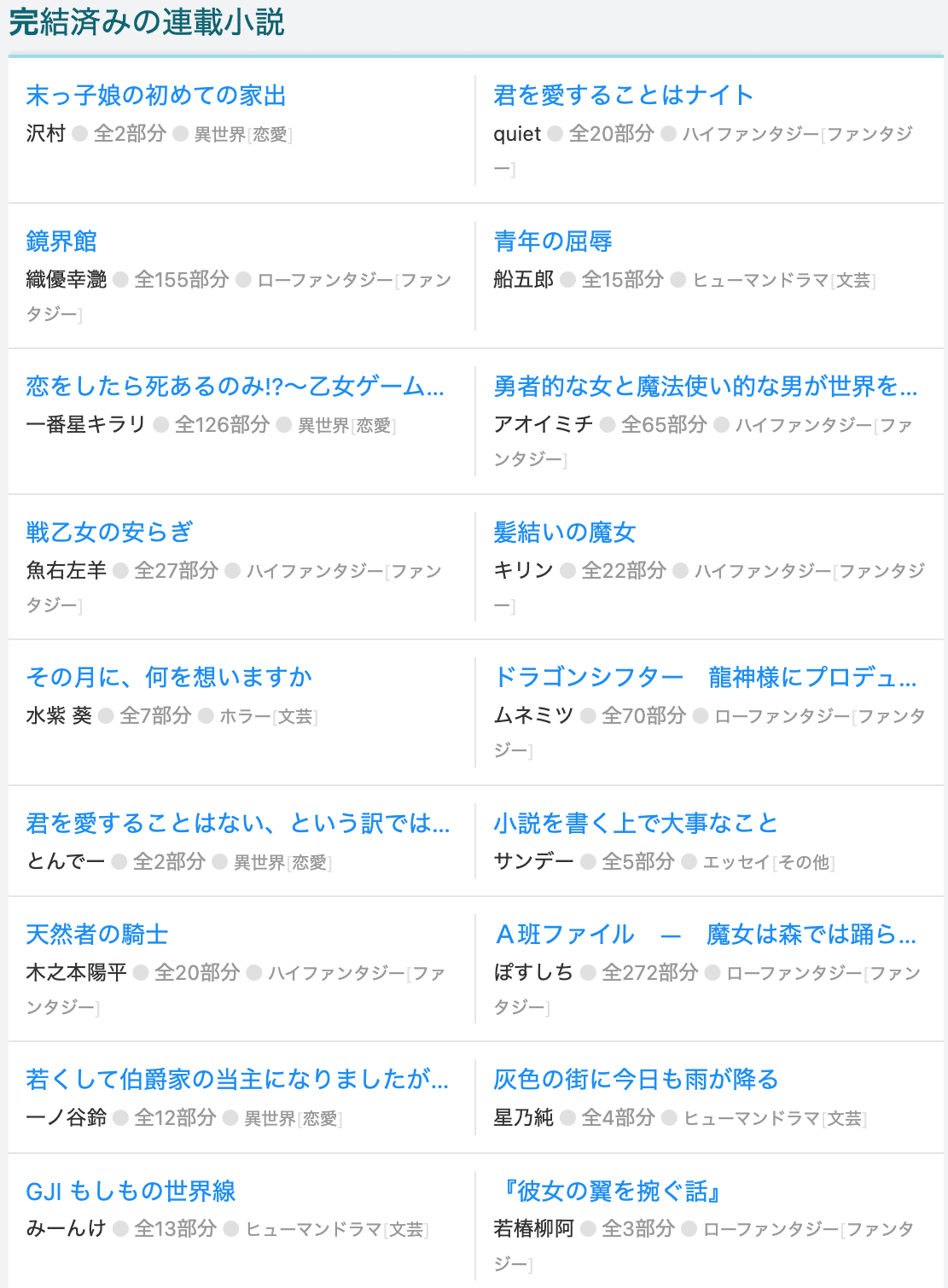This screenshot has width=948, height=1288.
Task: Open 君を愛することはない、という訳では...
Action: [x=237, y=824]
